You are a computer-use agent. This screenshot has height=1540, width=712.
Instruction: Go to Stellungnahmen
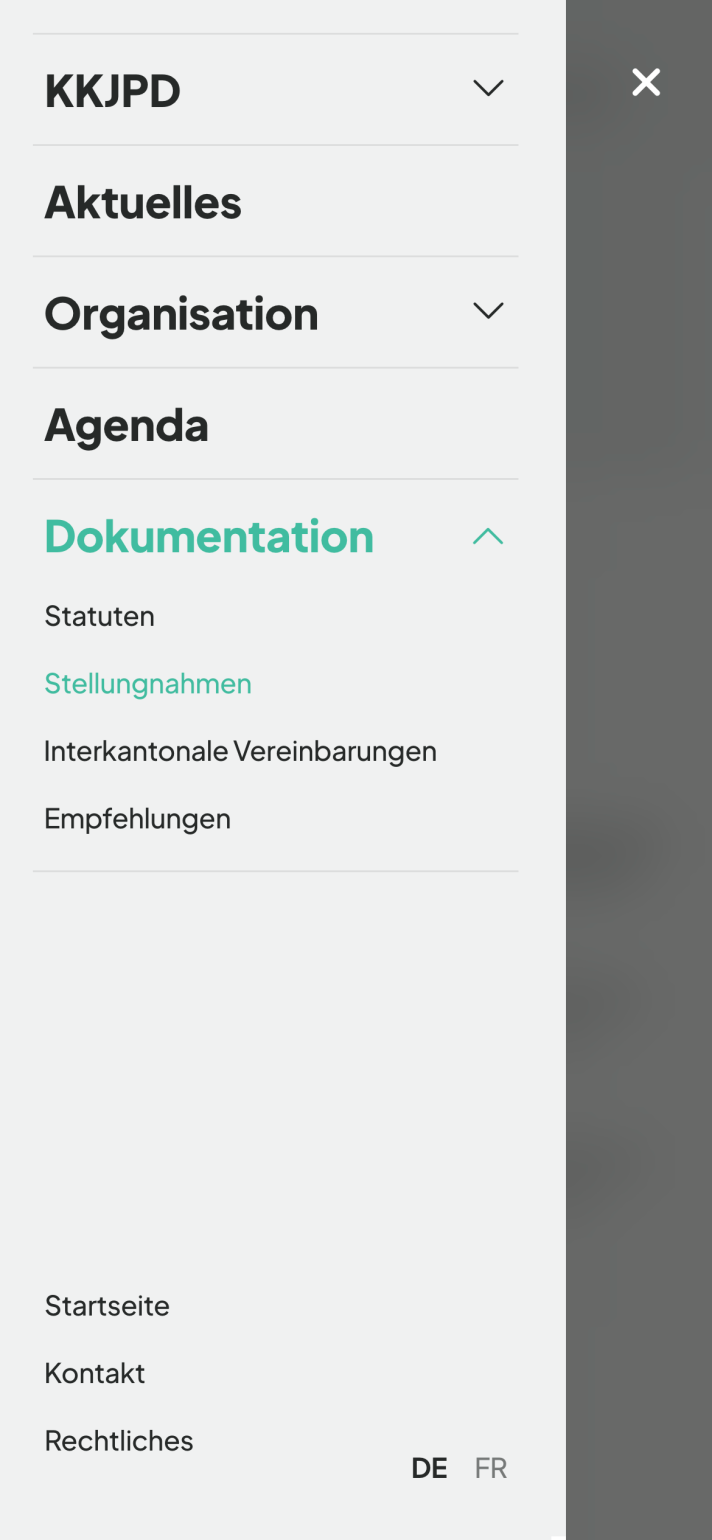[x=148, y=684]
